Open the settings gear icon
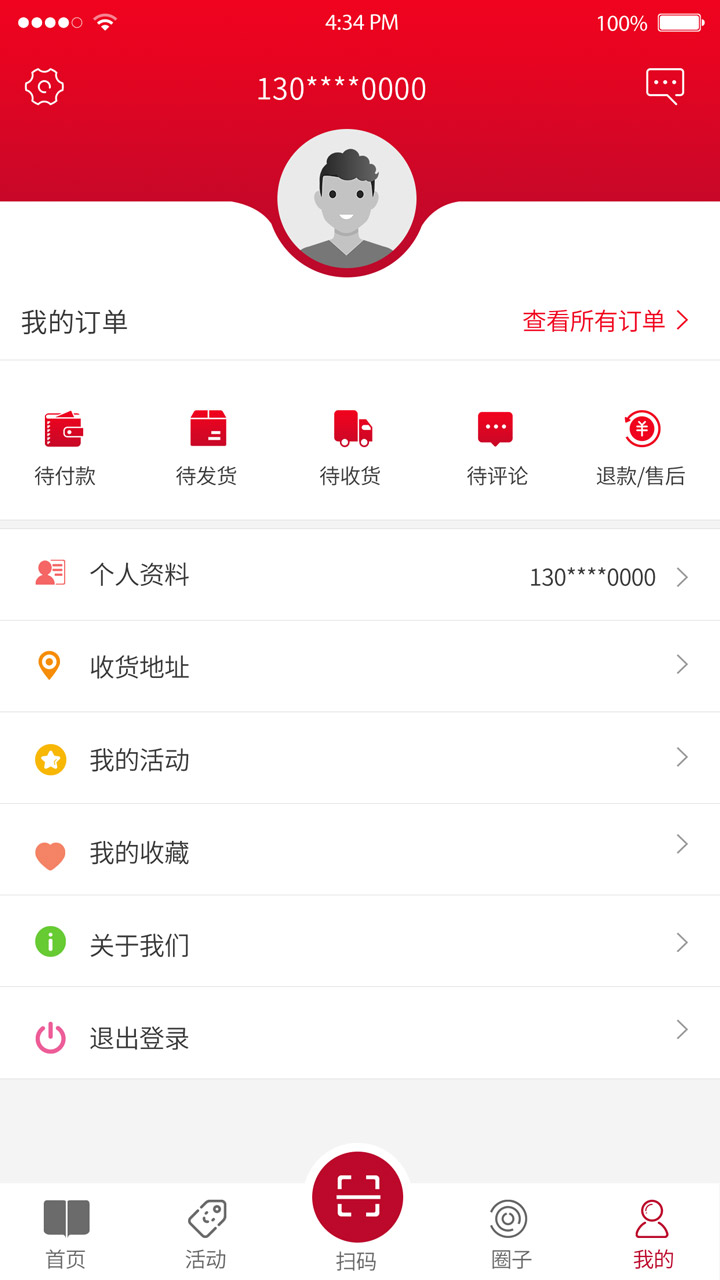The image size is (720, 1280). pyautogui.click(x=45, y=88)
